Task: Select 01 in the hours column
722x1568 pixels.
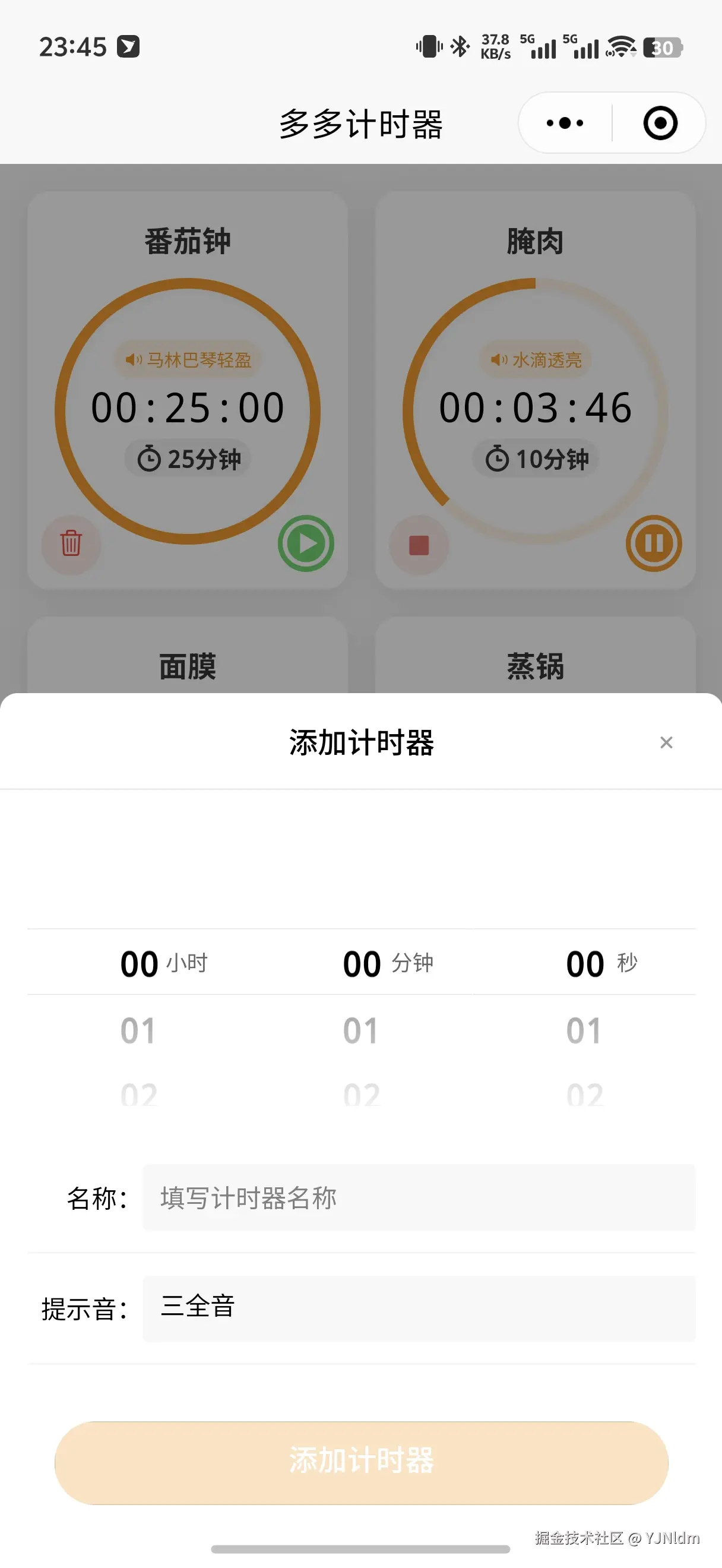Action: [139, 1030]
